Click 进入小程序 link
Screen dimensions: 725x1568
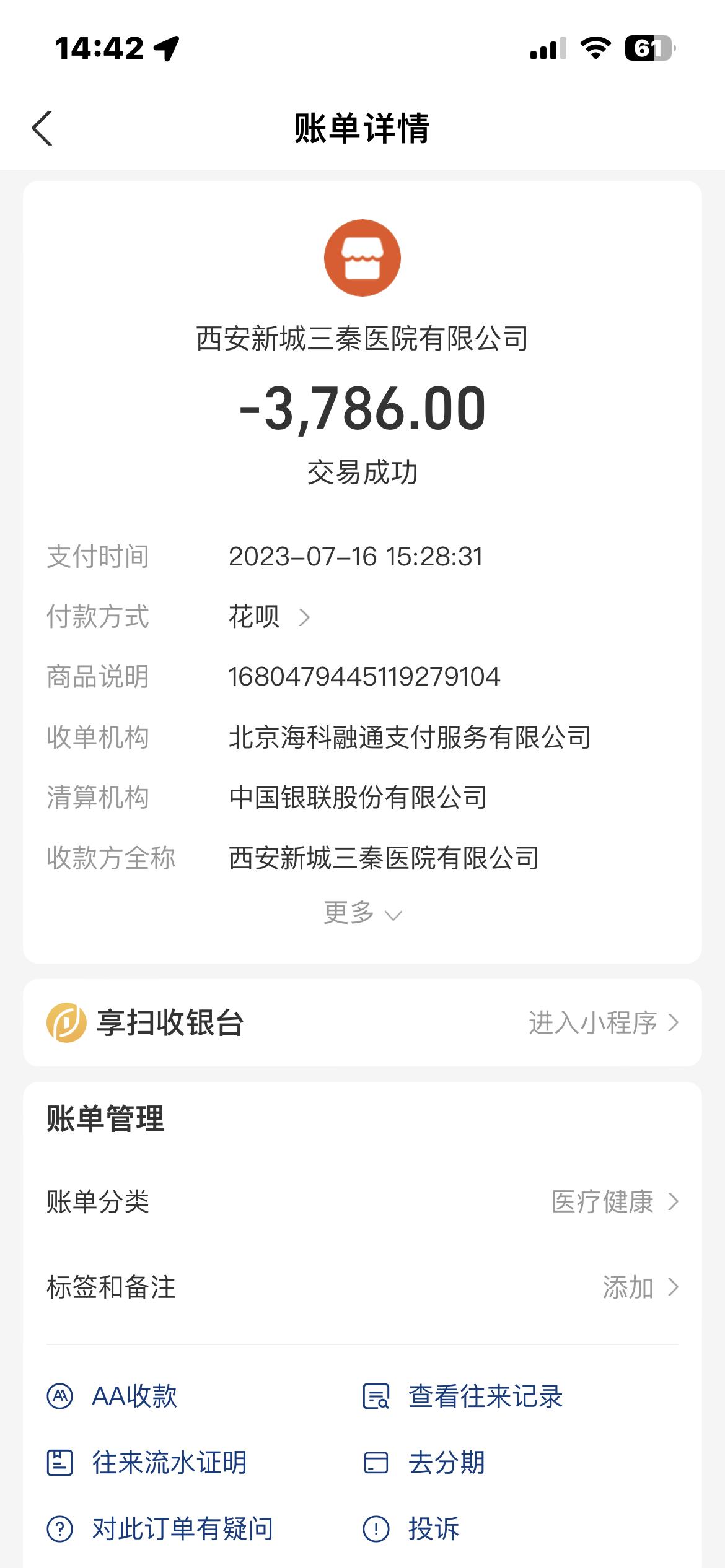click(x=592, y=1022)
